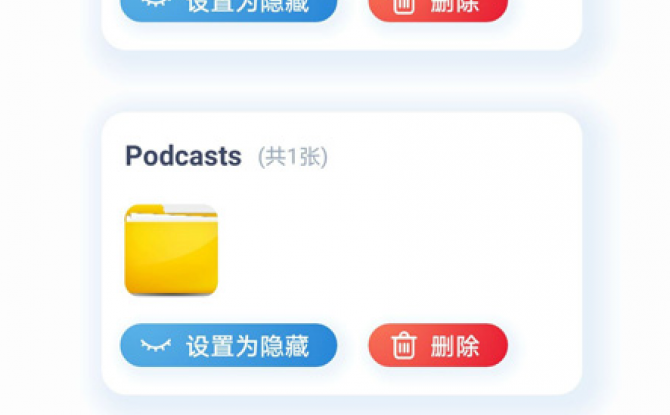Hide the Podcasts album
The height and width of the screenshot is (415, 670).
(229, 346)
